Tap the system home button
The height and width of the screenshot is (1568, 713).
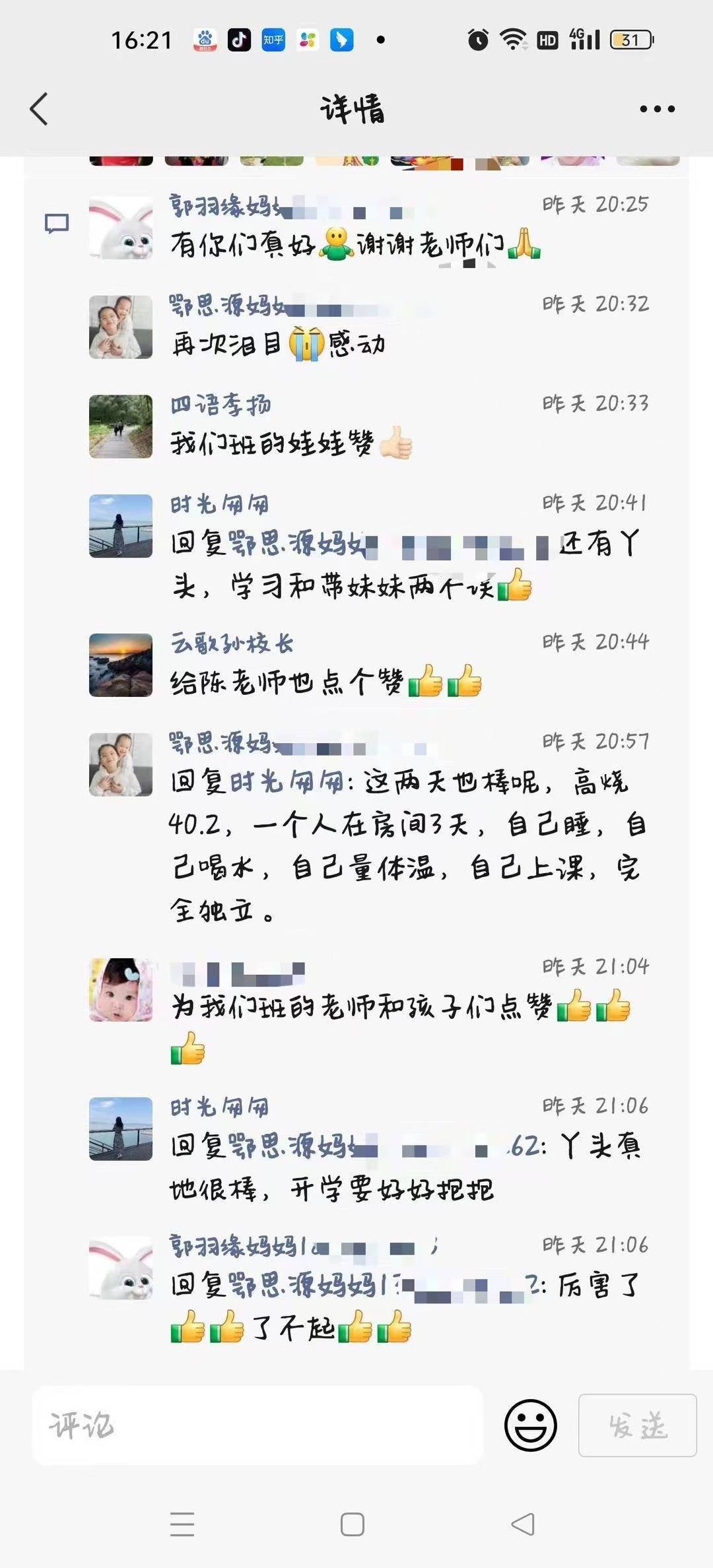coord(353,1524)
